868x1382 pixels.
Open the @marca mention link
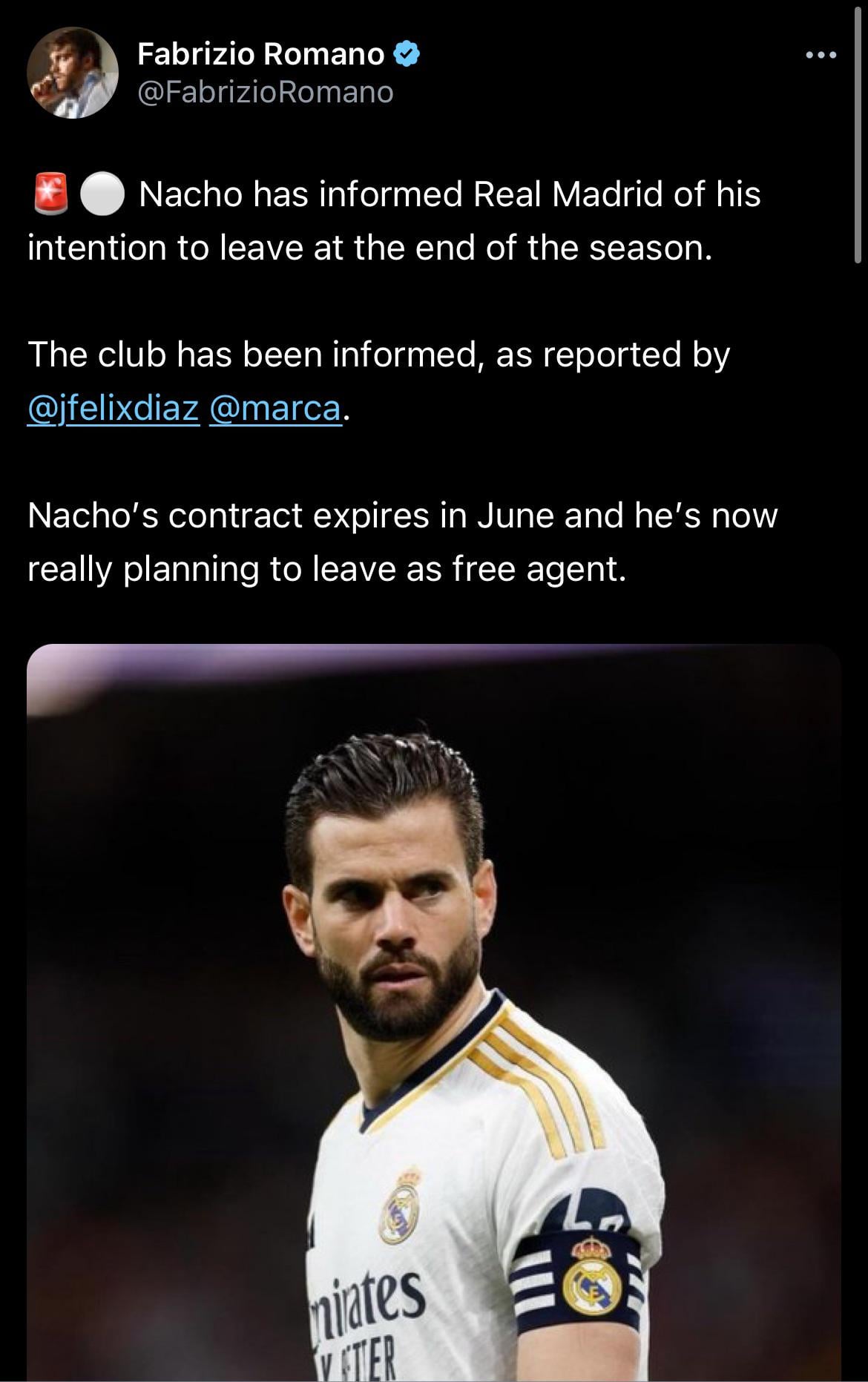pyautogui.click(x=275, y=408)
